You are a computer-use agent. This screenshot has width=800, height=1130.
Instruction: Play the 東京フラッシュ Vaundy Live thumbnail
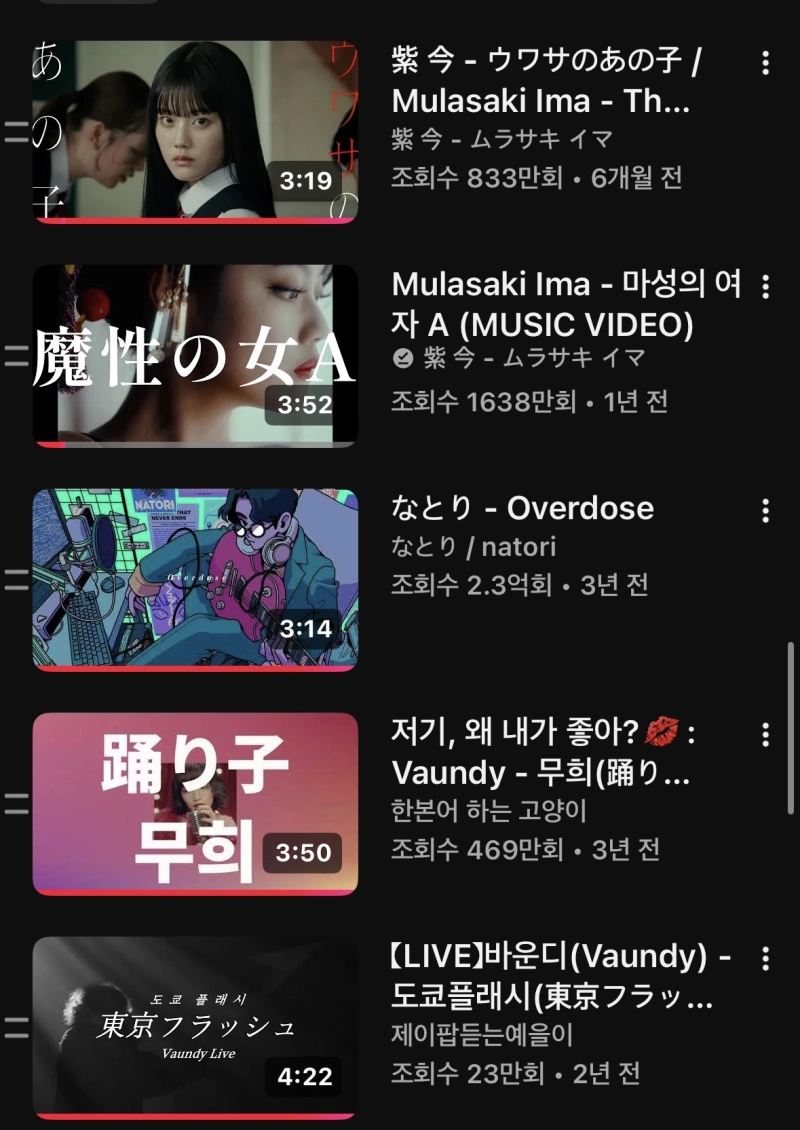[195, 1027]
